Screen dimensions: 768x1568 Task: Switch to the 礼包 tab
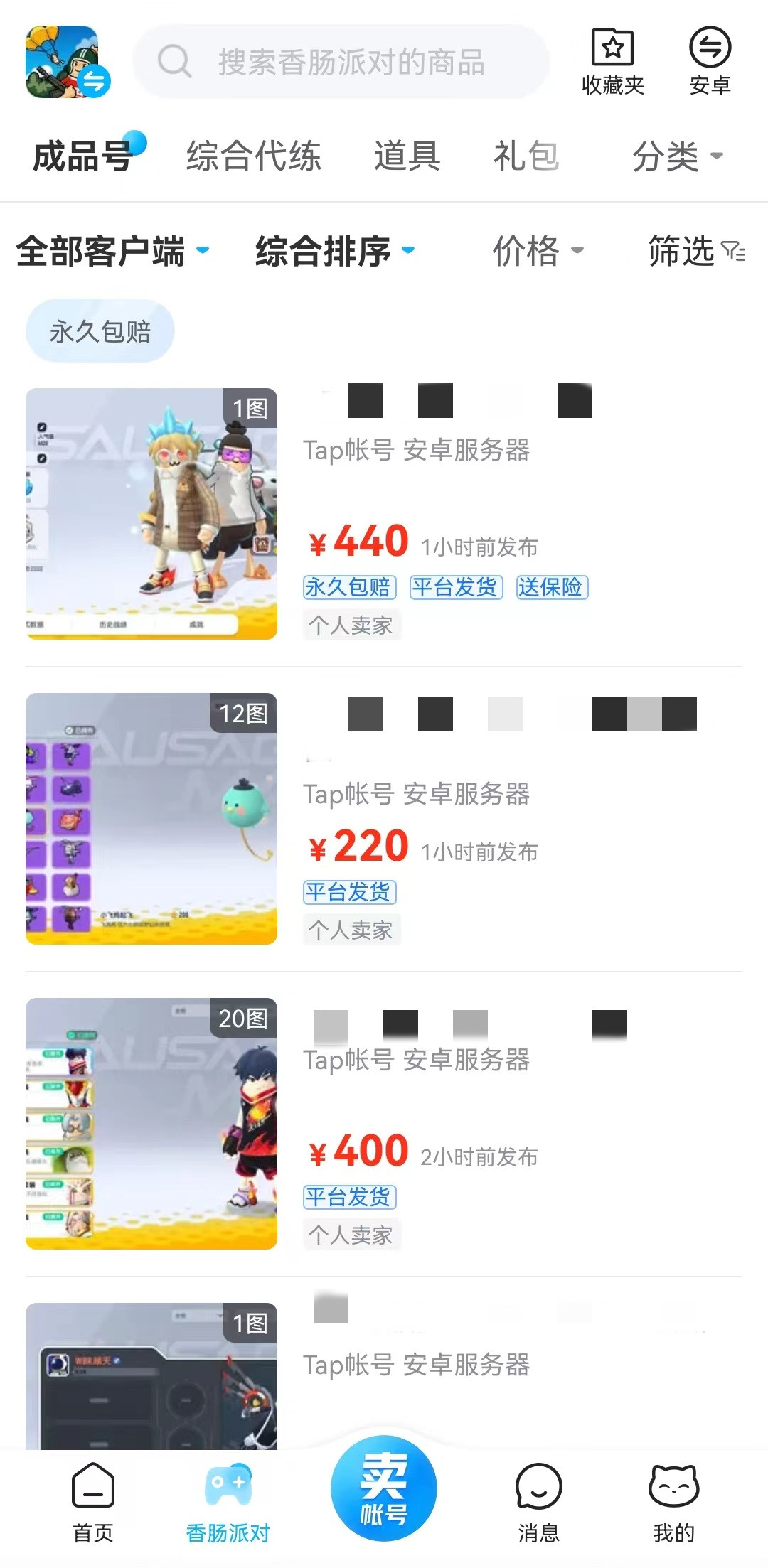(526, 156)
